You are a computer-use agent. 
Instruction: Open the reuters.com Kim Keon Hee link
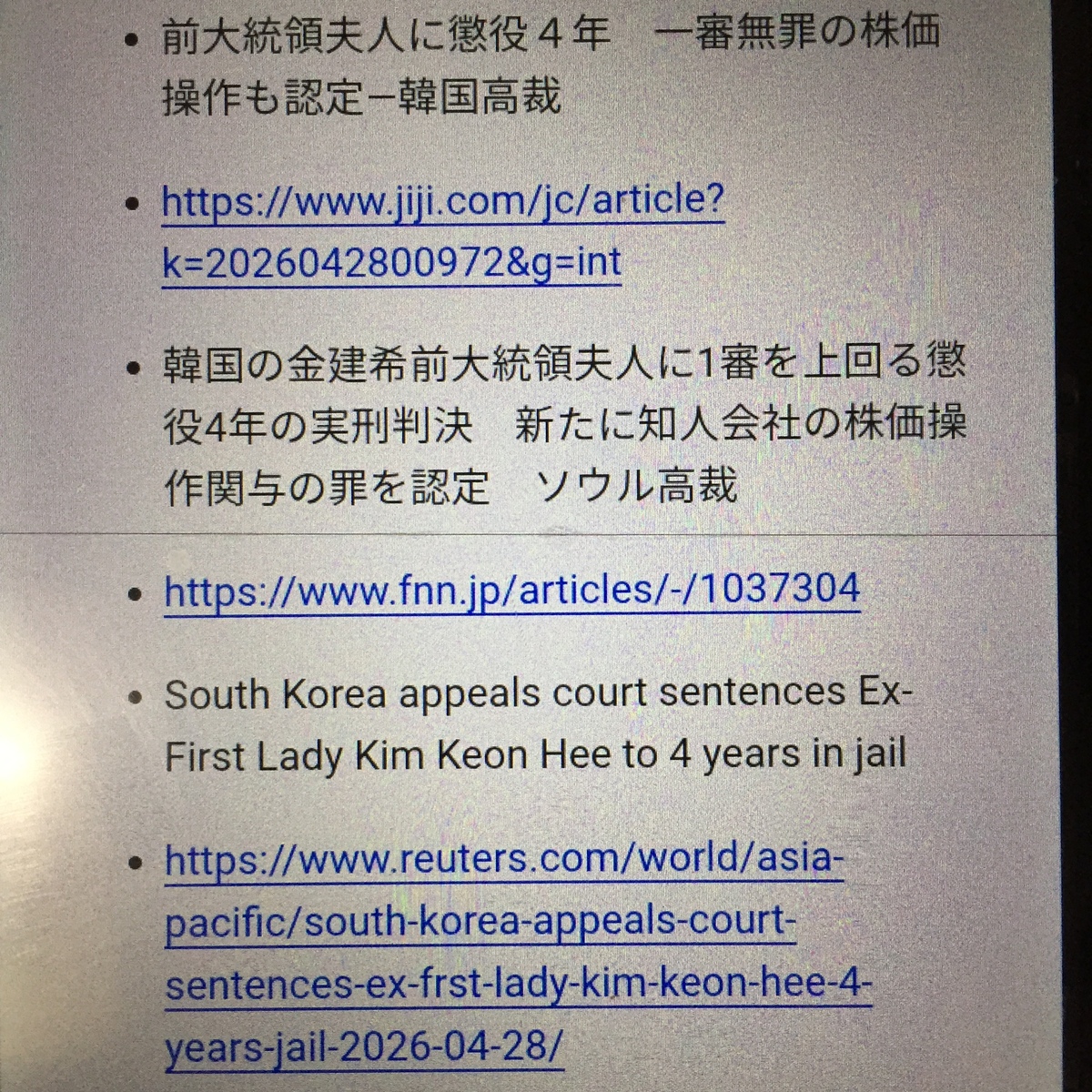(x=505, y=860)
